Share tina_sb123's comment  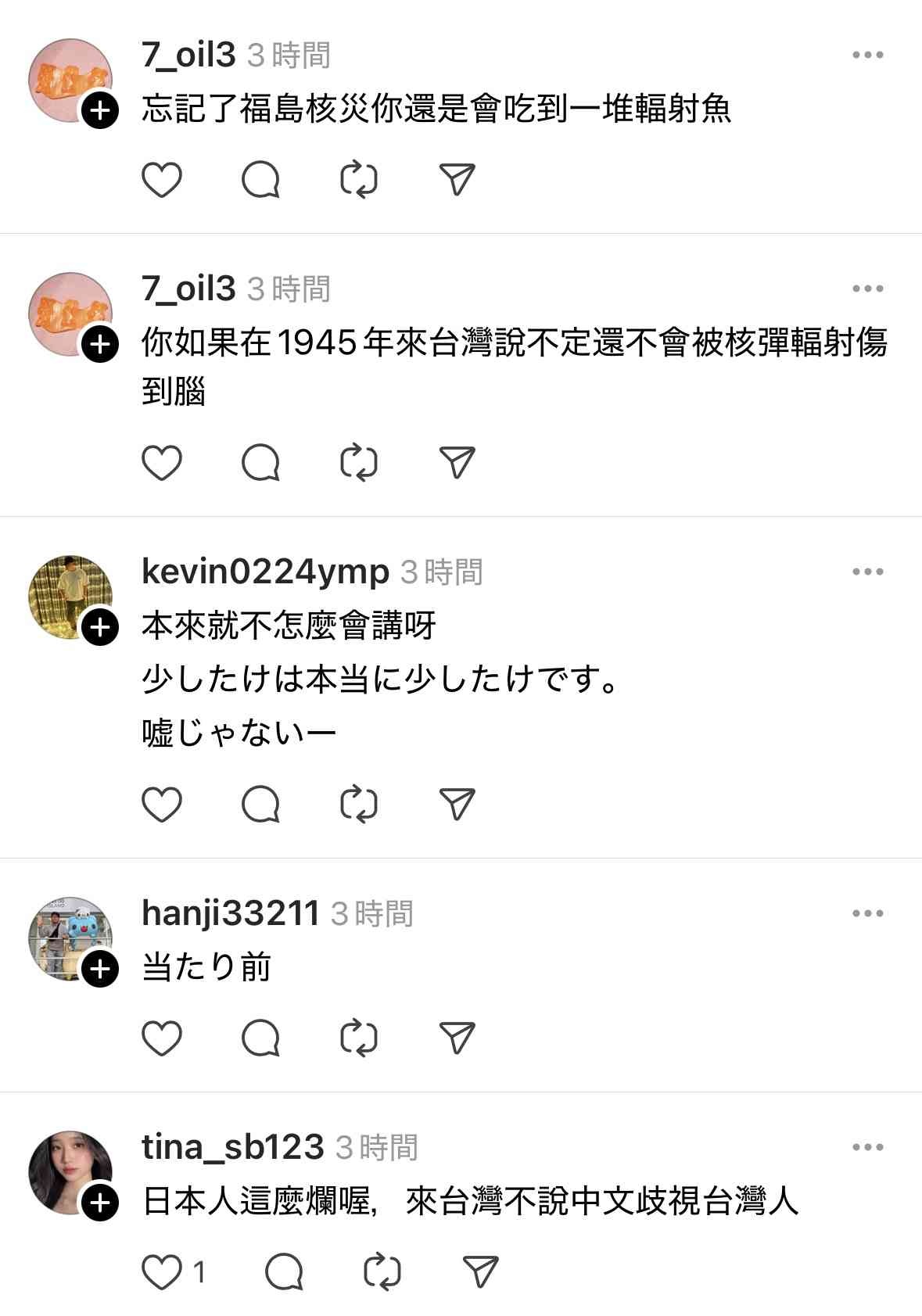[x=480, y=1272]
